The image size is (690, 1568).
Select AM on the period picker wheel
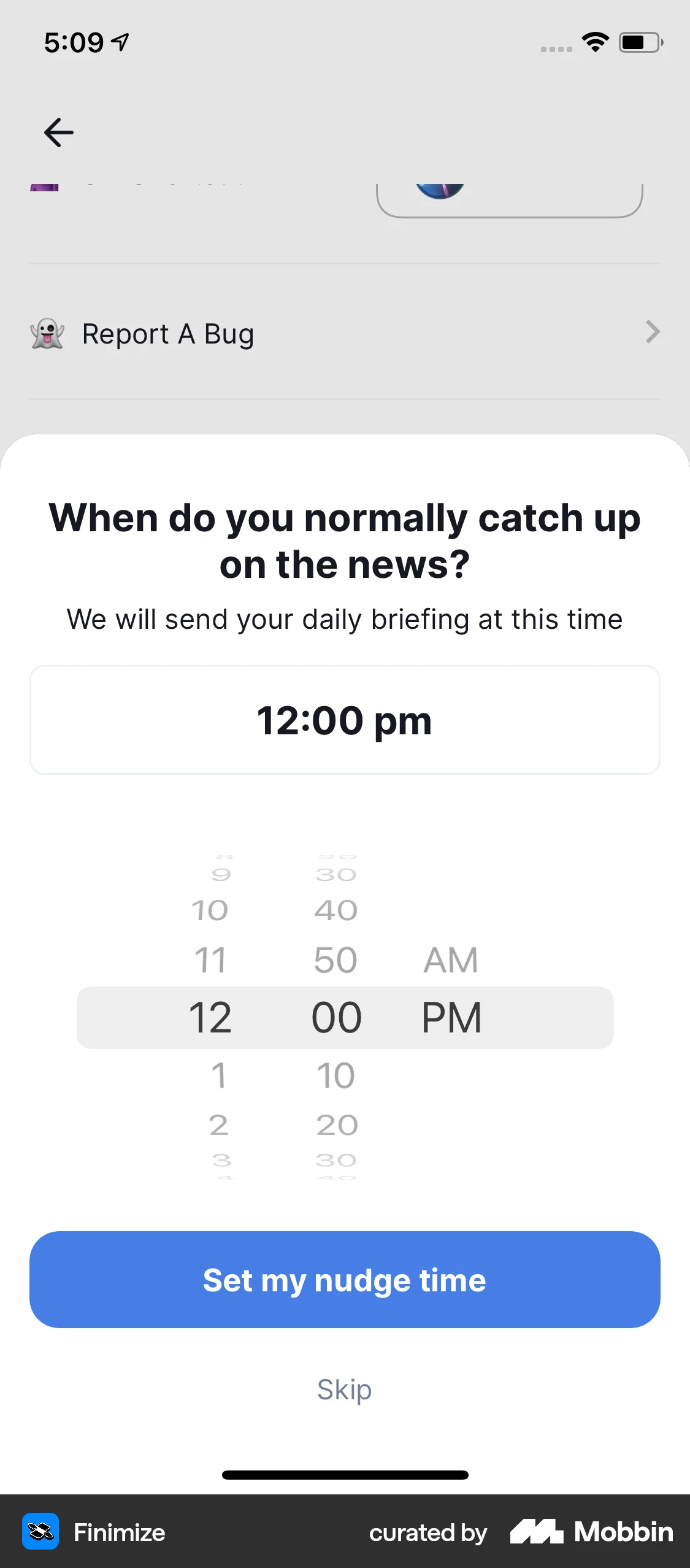[450, 958]
